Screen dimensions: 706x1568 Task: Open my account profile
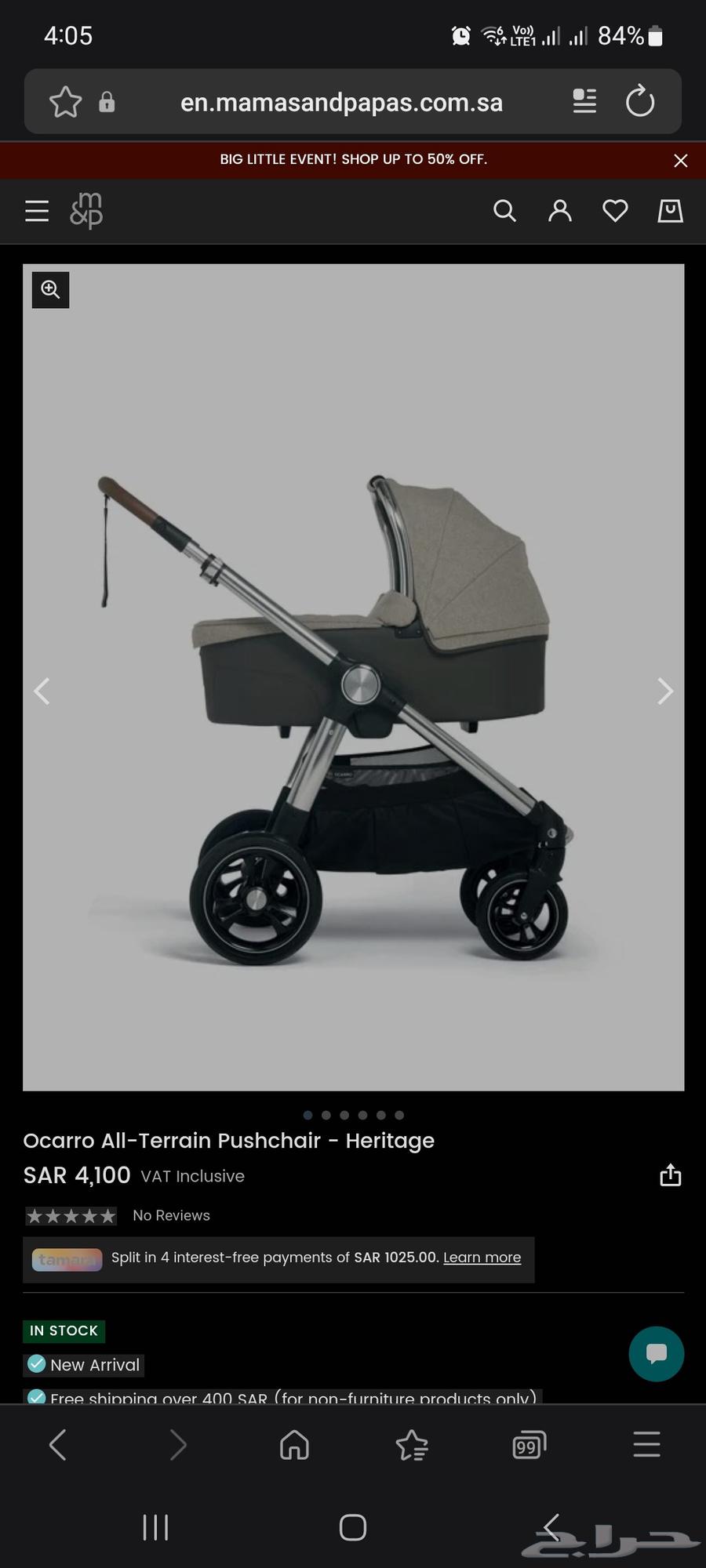tap(560, 211)
